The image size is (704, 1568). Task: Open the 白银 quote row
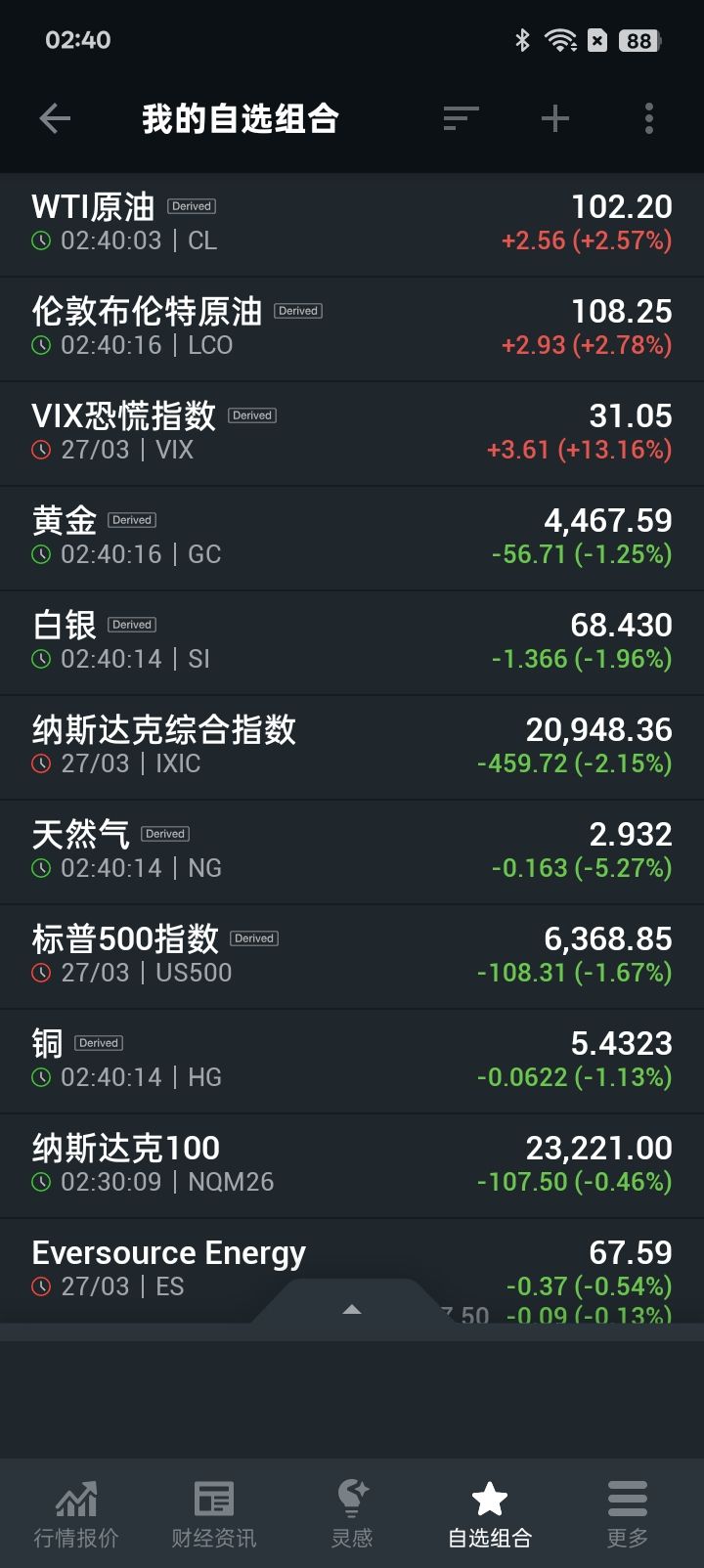pos(352,642)
